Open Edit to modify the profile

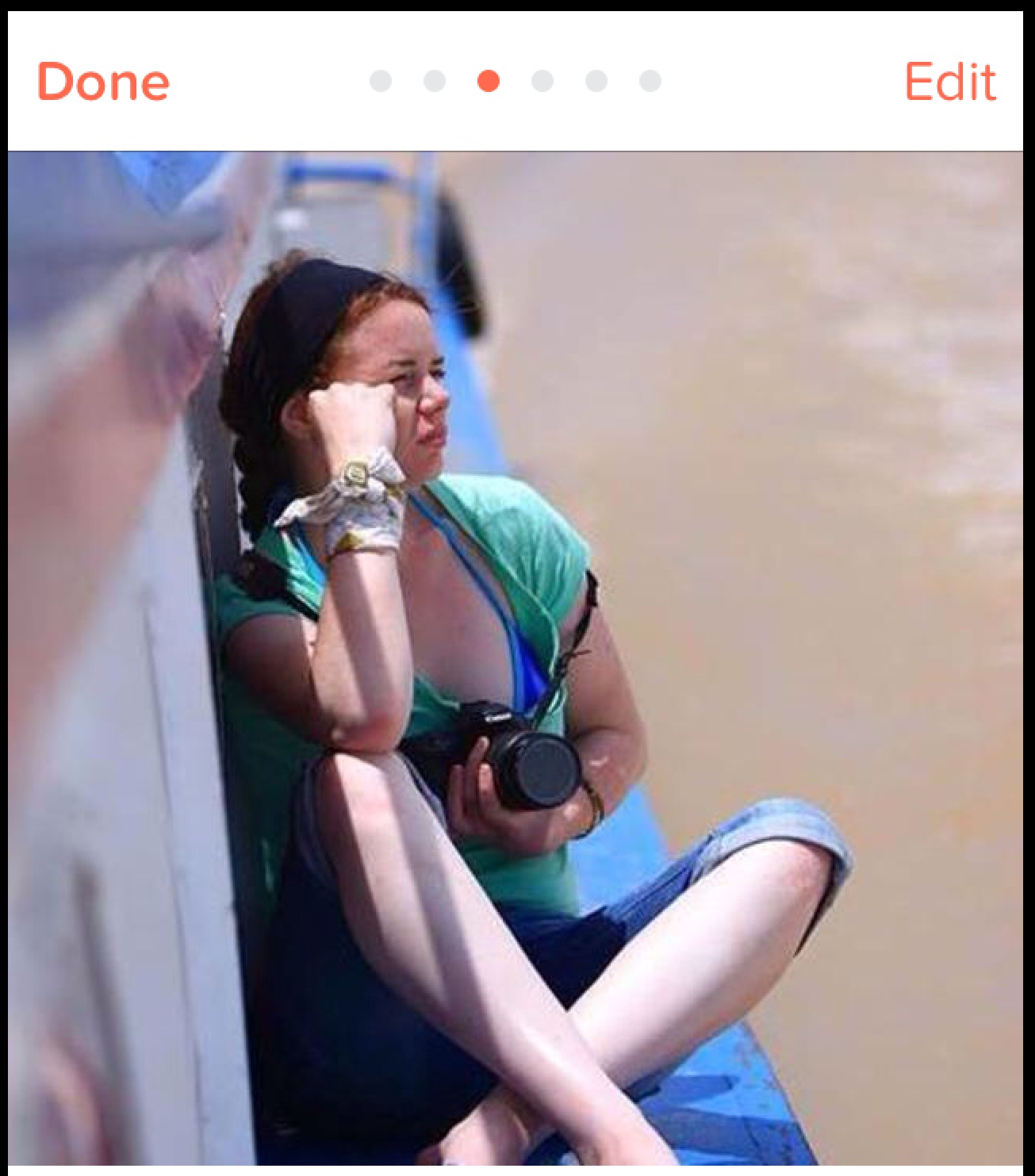(949, 82)
